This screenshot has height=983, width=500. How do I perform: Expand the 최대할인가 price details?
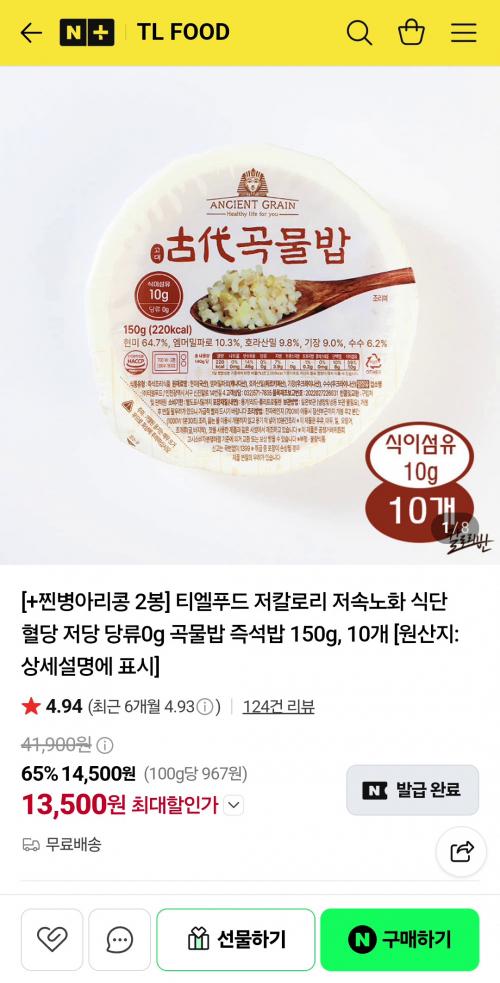[x=233, y=806]
